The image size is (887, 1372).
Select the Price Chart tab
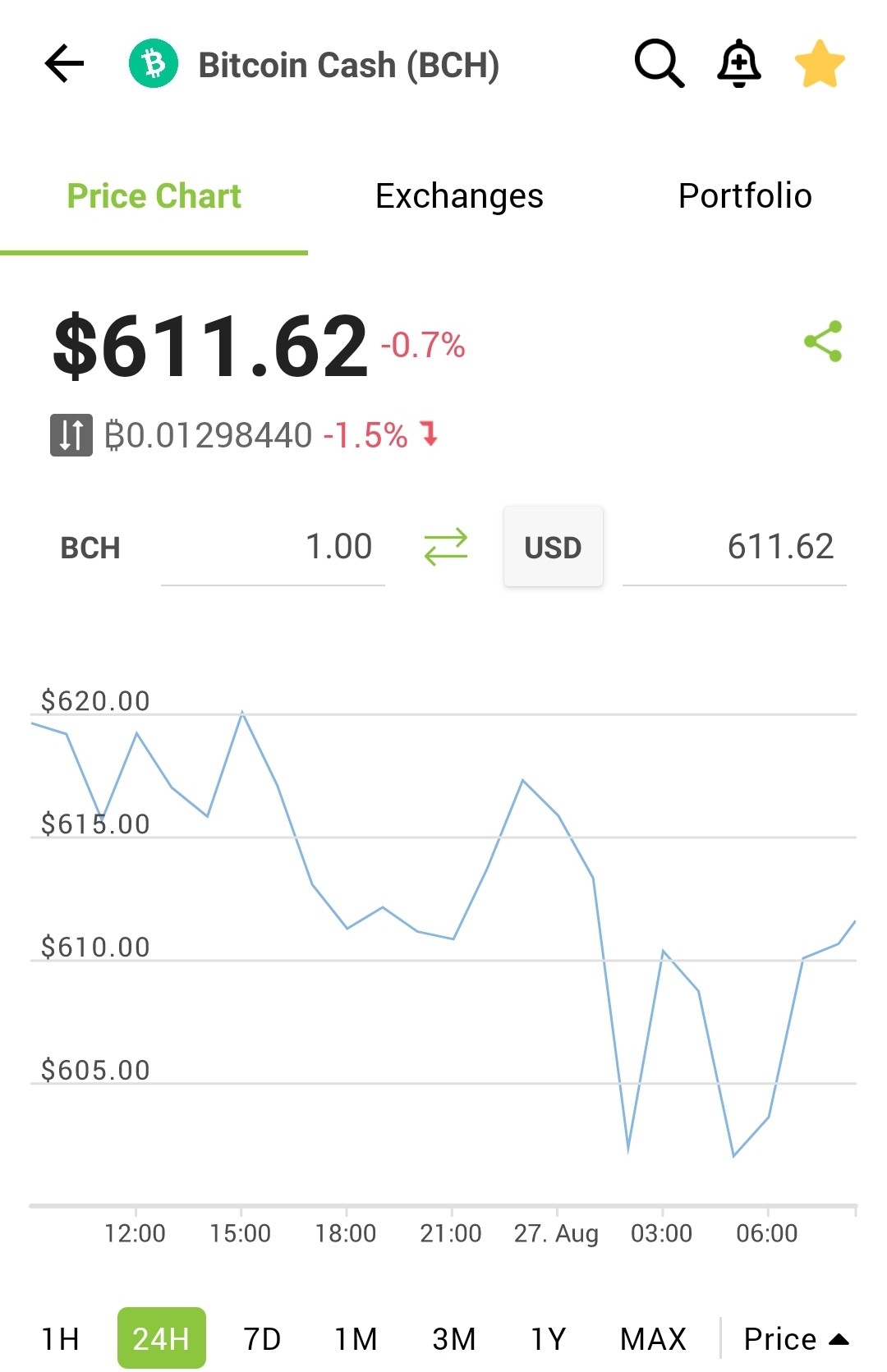click(154, 196)
